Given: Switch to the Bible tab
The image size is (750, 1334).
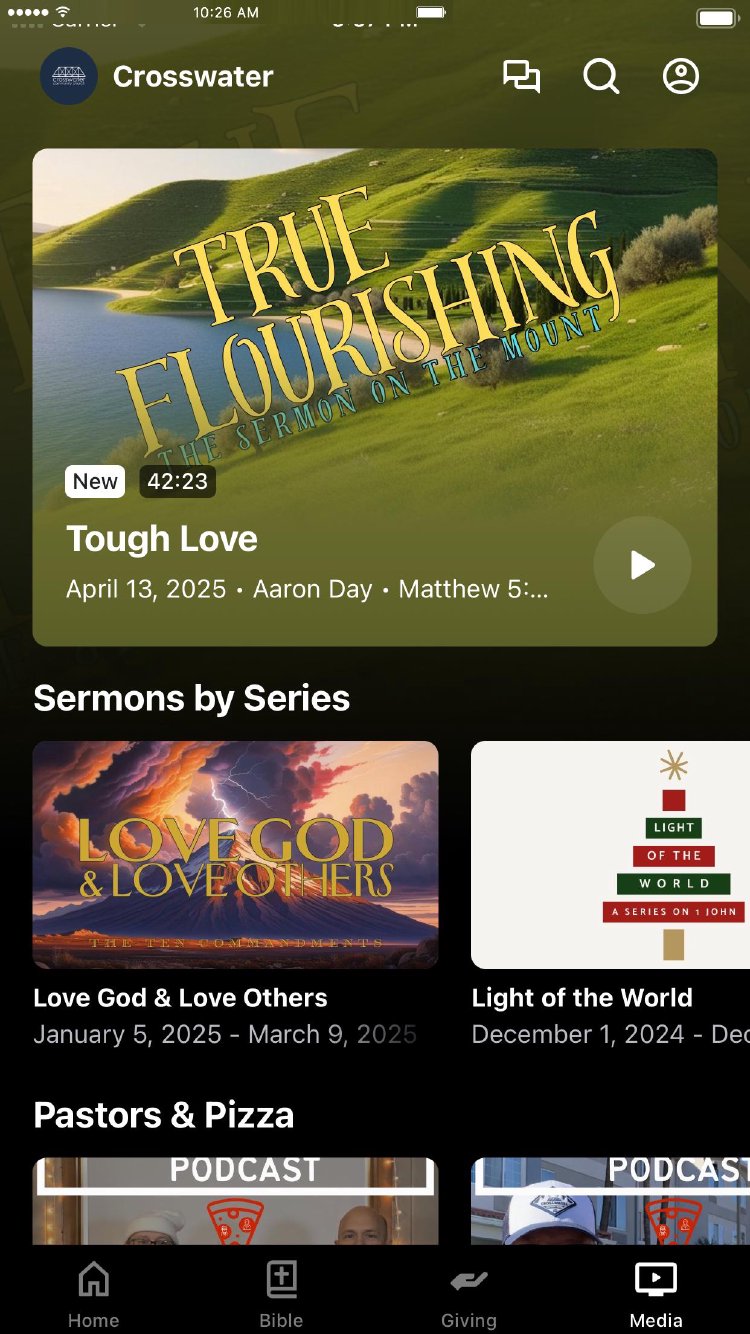Looking at the screenshot, I should 281,1293.
